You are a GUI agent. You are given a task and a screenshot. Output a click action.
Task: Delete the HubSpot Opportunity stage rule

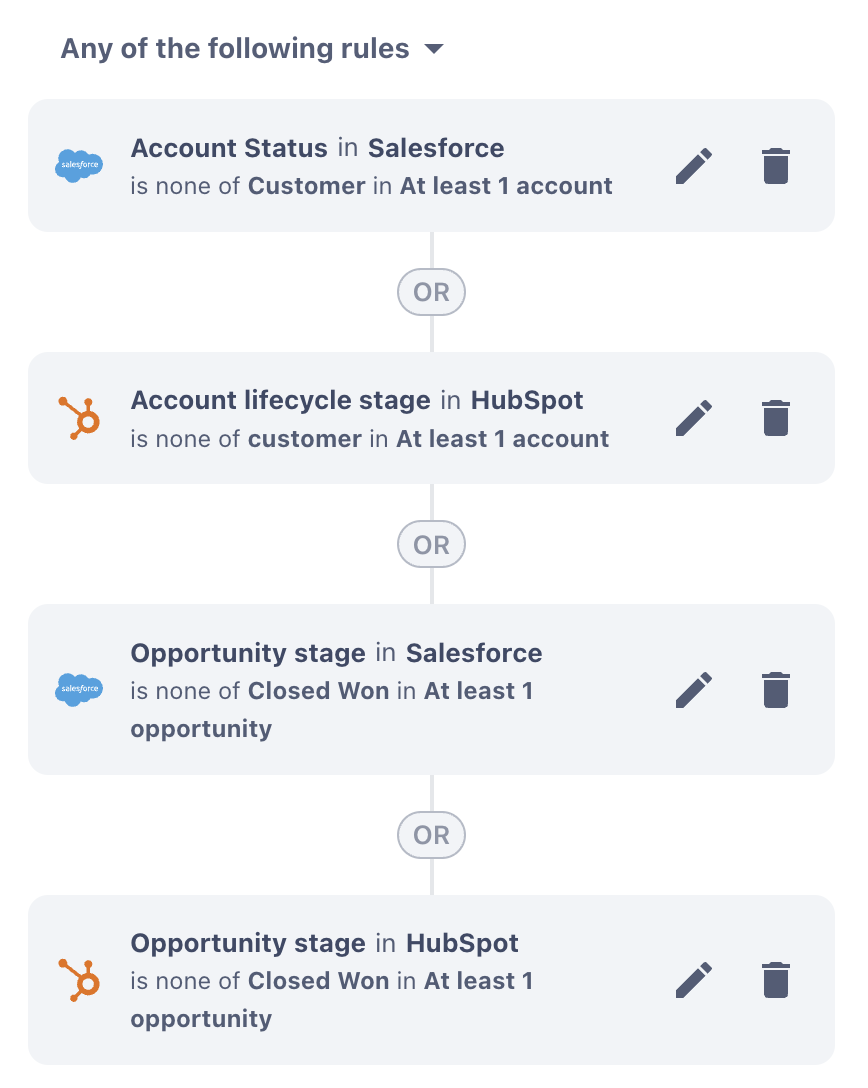pyautogui.click(x=776, y=980)
